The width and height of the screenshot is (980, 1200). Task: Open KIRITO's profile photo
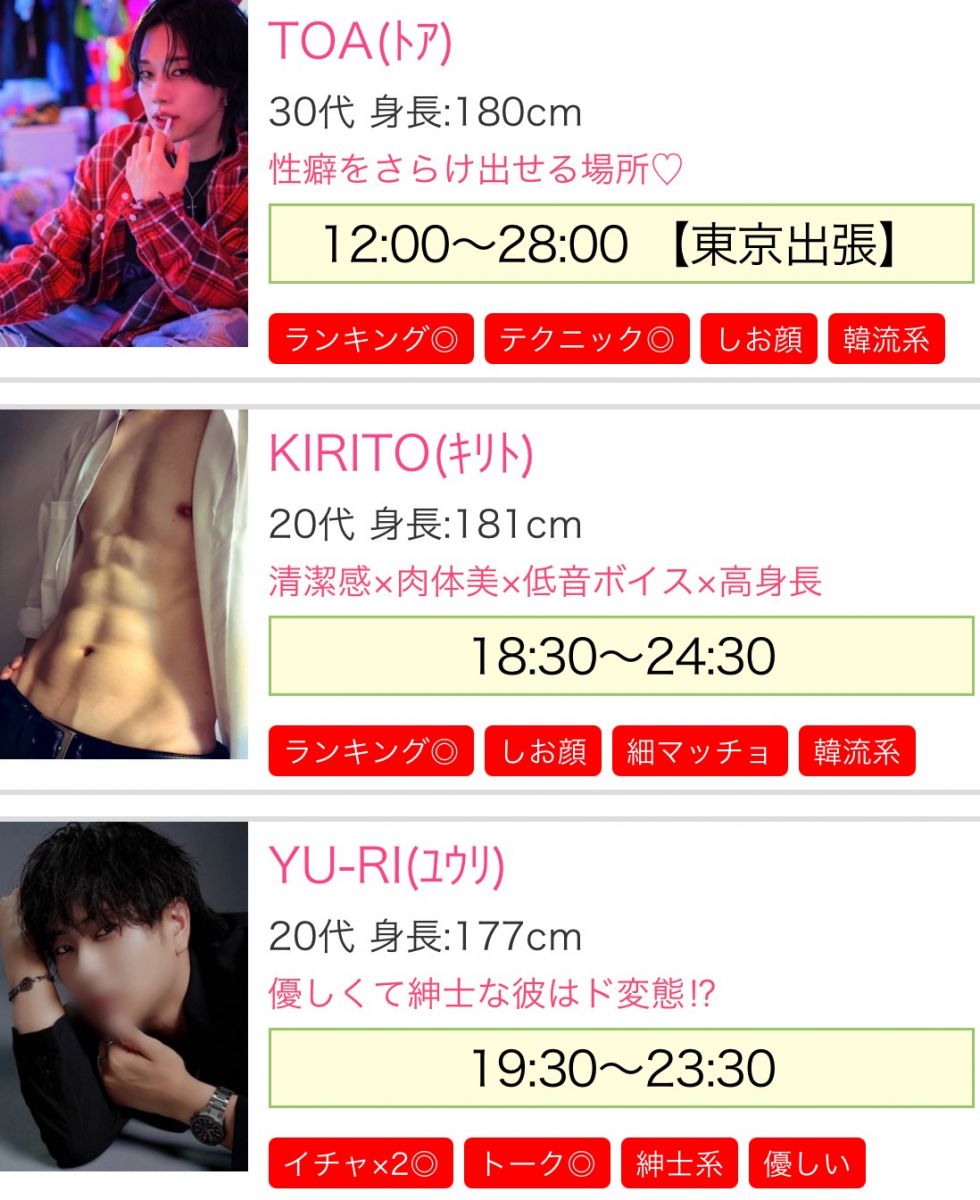124,584
